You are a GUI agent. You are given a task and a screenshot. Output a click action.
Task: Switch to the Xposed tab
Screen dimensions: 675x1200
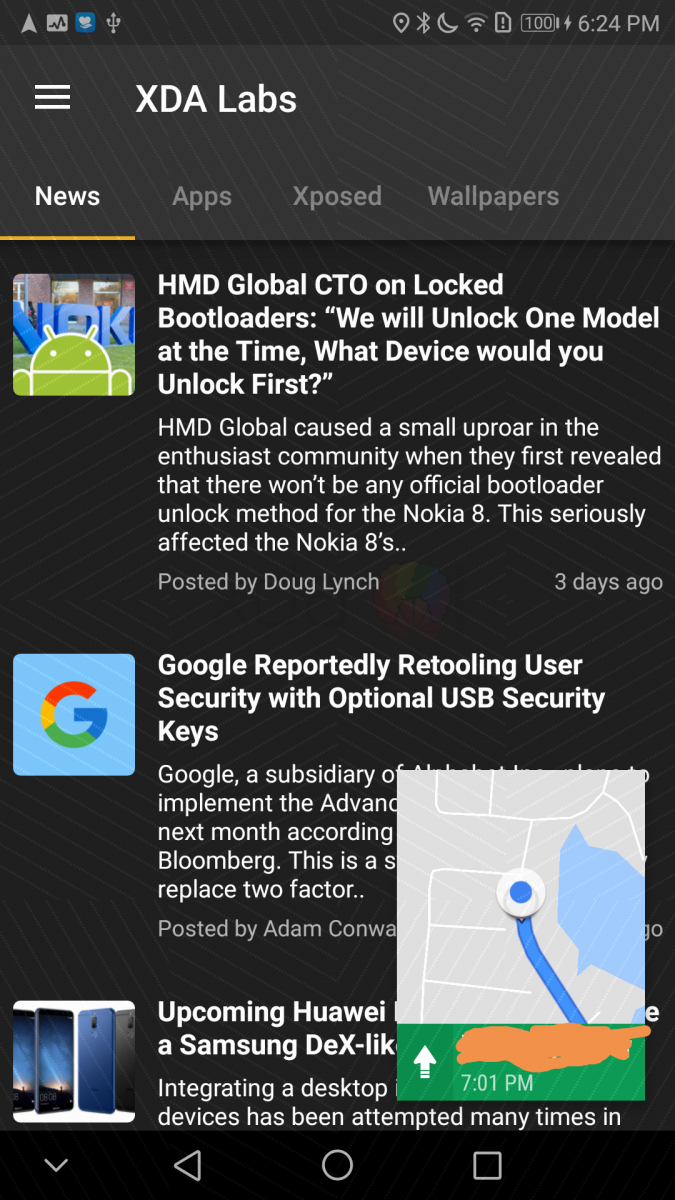(x=337, y=196)
